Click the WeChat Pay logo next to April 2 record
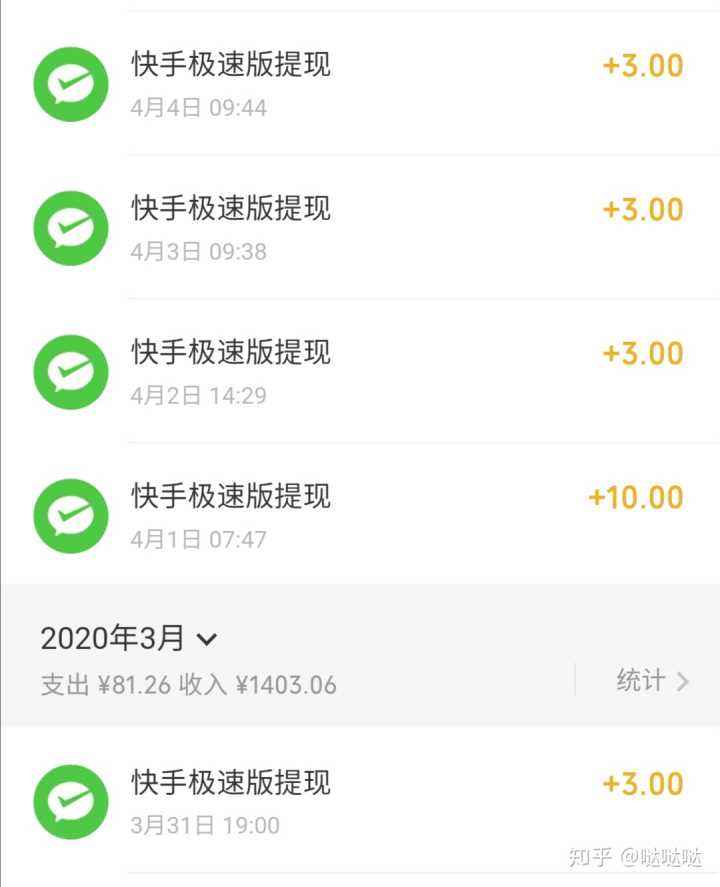 (x=70, y=372)
